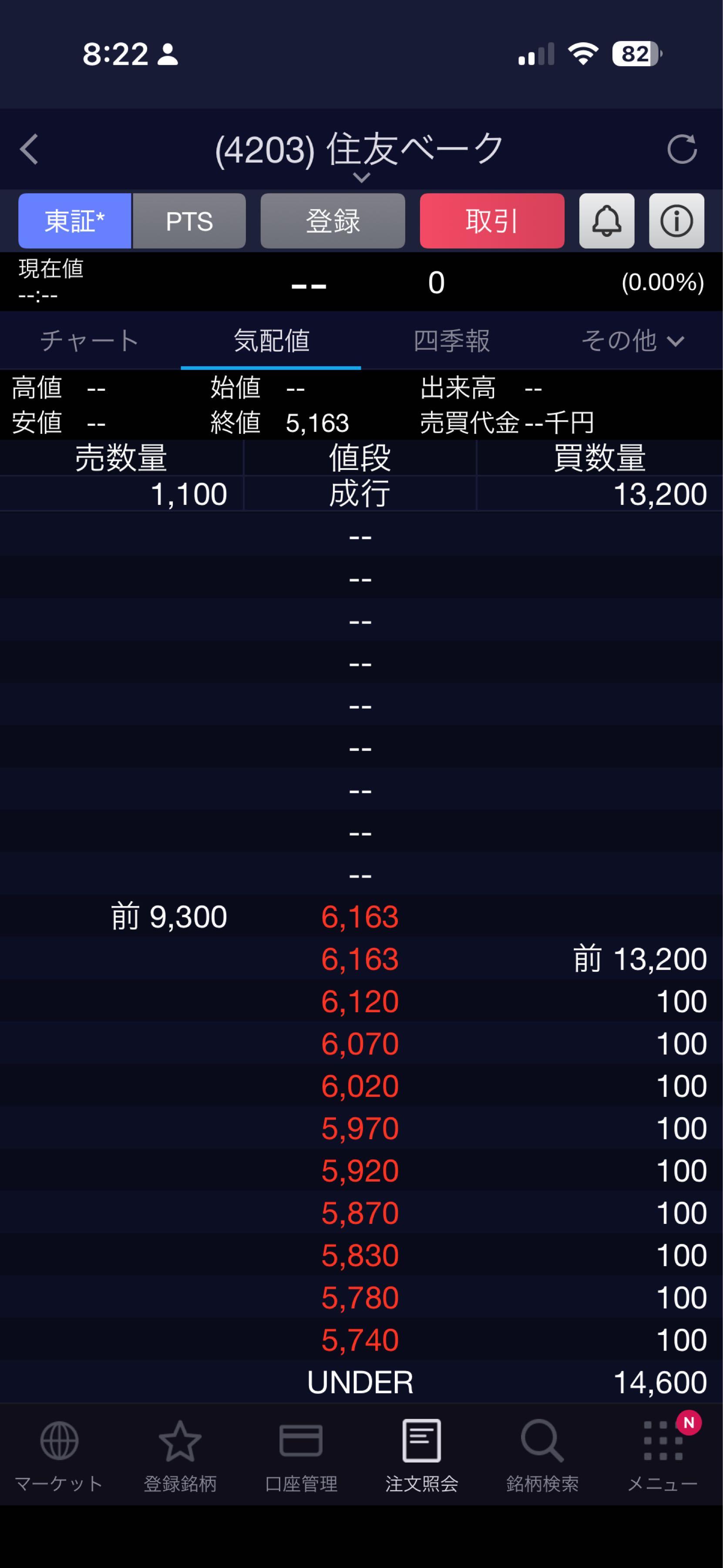Switch to the チャート tab
Image resolution: width=723 pixels, height=1568 pixels.
tap(90, 341)
